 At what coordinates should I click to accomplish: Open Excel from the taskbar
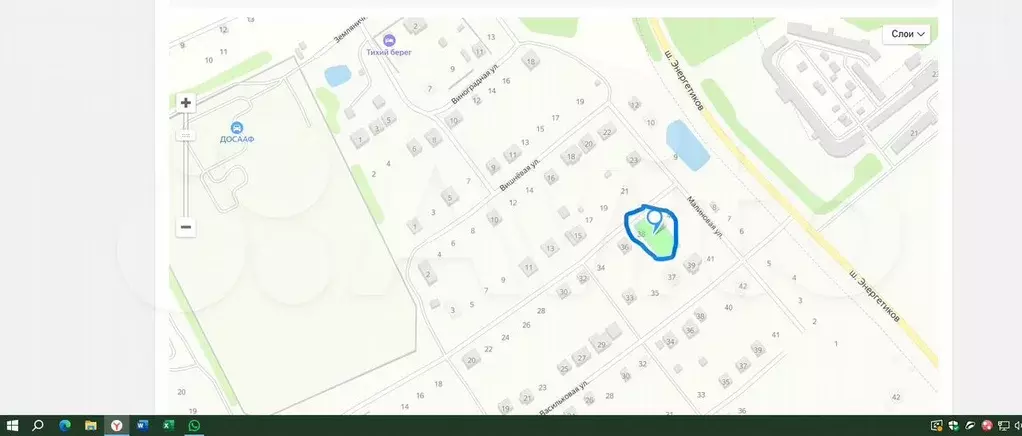click(169, 426)
